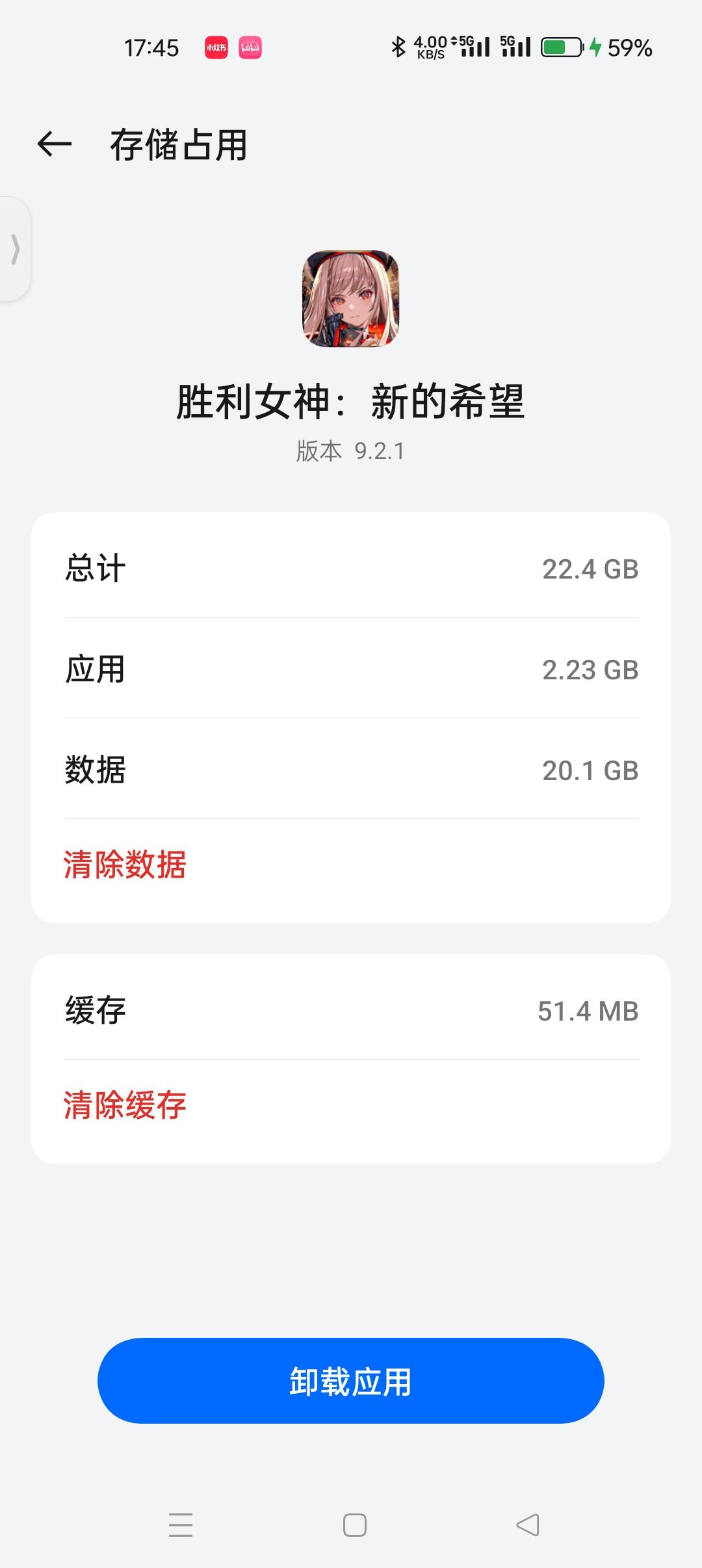Go back from the 存储占用 page
702x1568 pixels.
[55, 144]
